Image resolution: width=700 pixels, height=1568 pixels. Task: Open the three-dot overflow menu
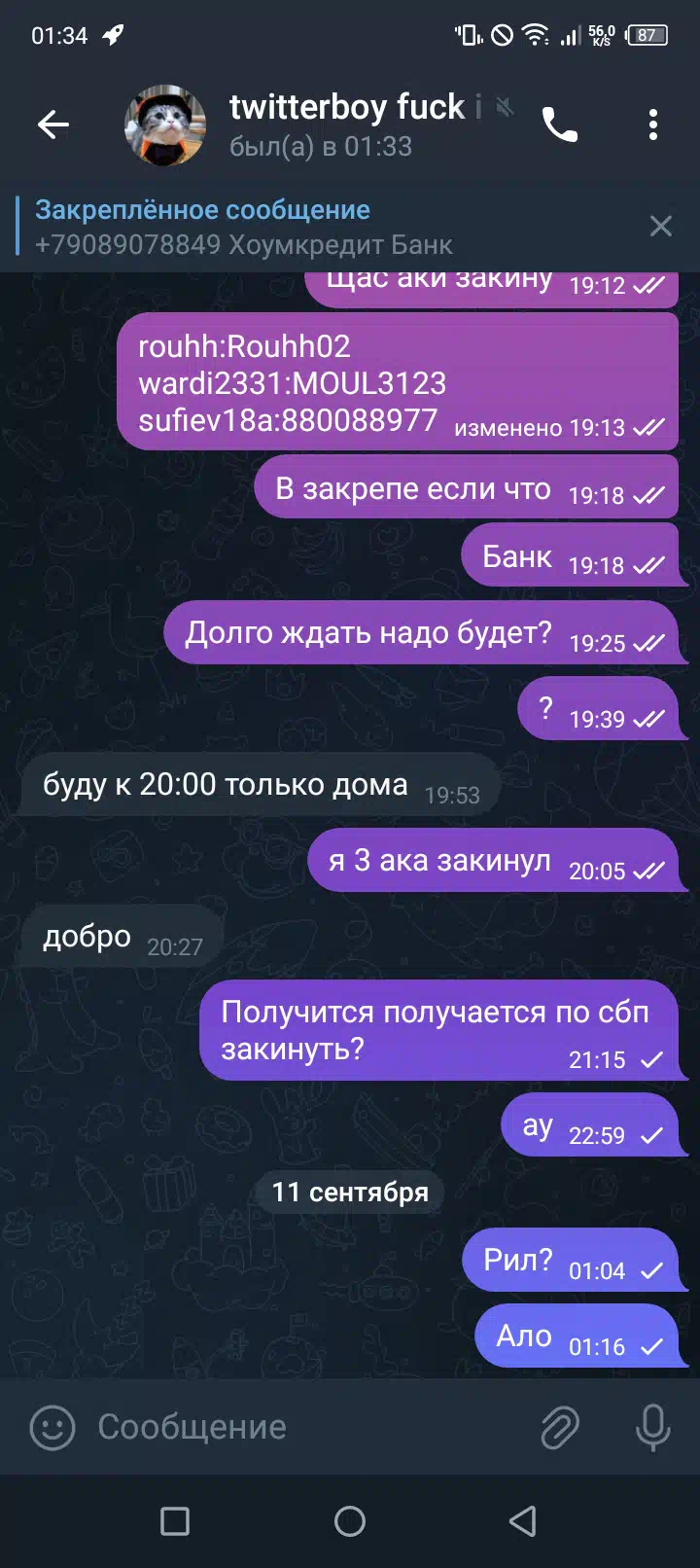point(653,125)
